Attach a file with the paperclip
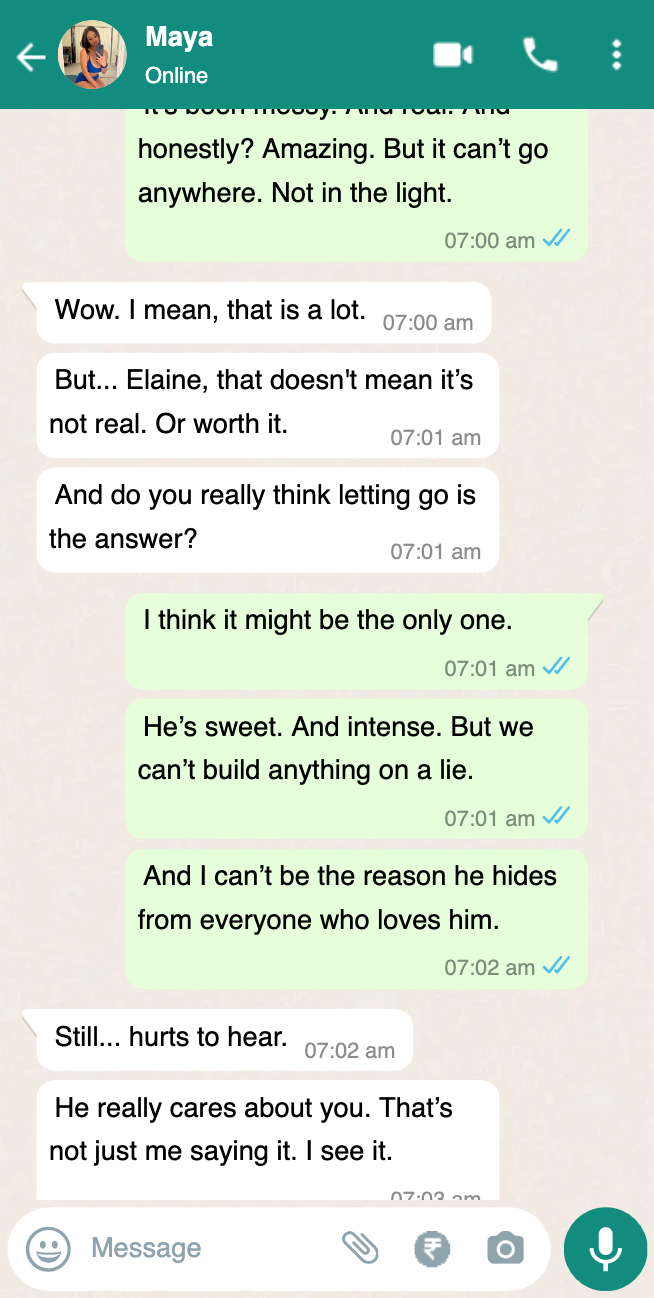The width and height of the screenshot is (654, 1298). click(x=360, y=1248)
